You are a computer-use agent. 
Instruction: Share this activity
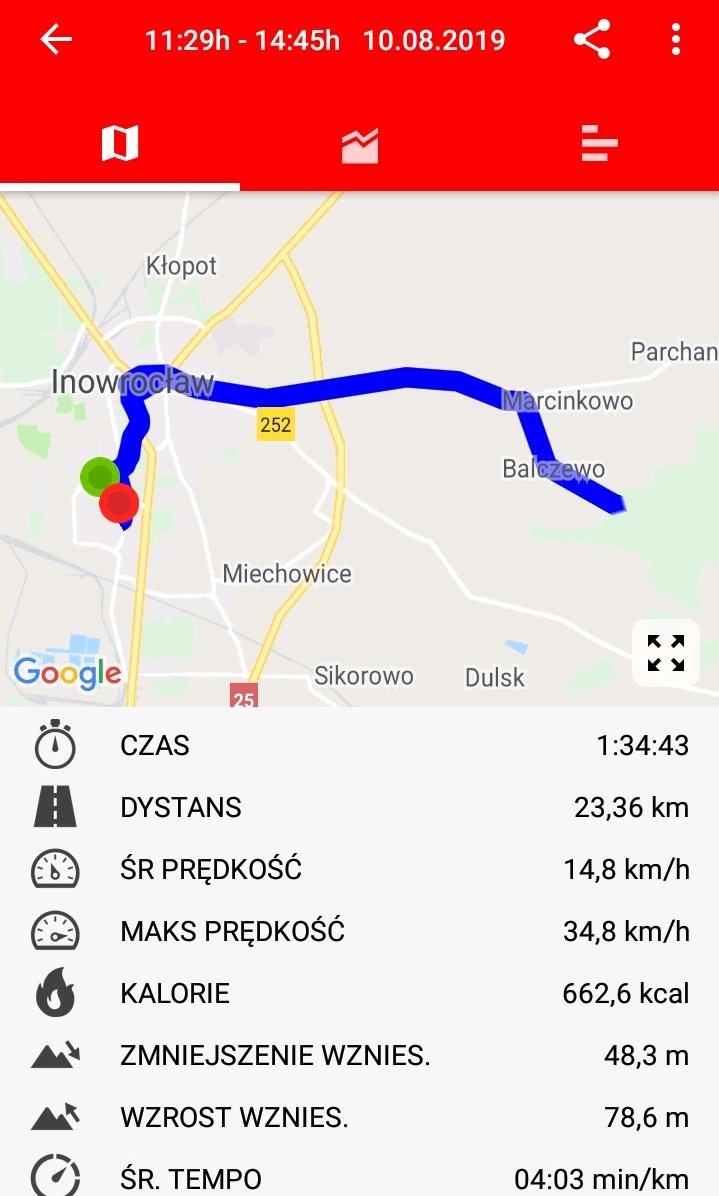point(592,39)
